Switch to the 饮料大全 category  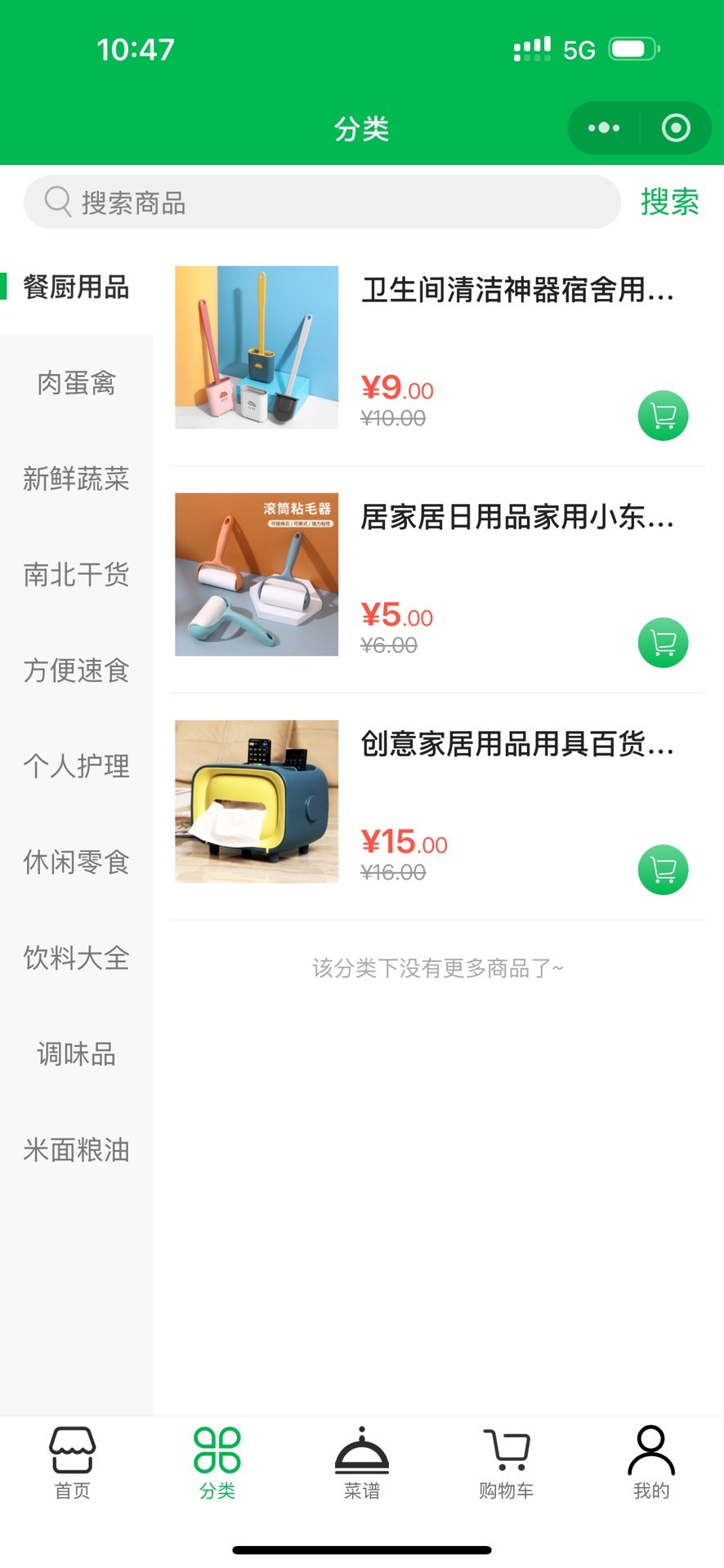(x=76, y=958)
